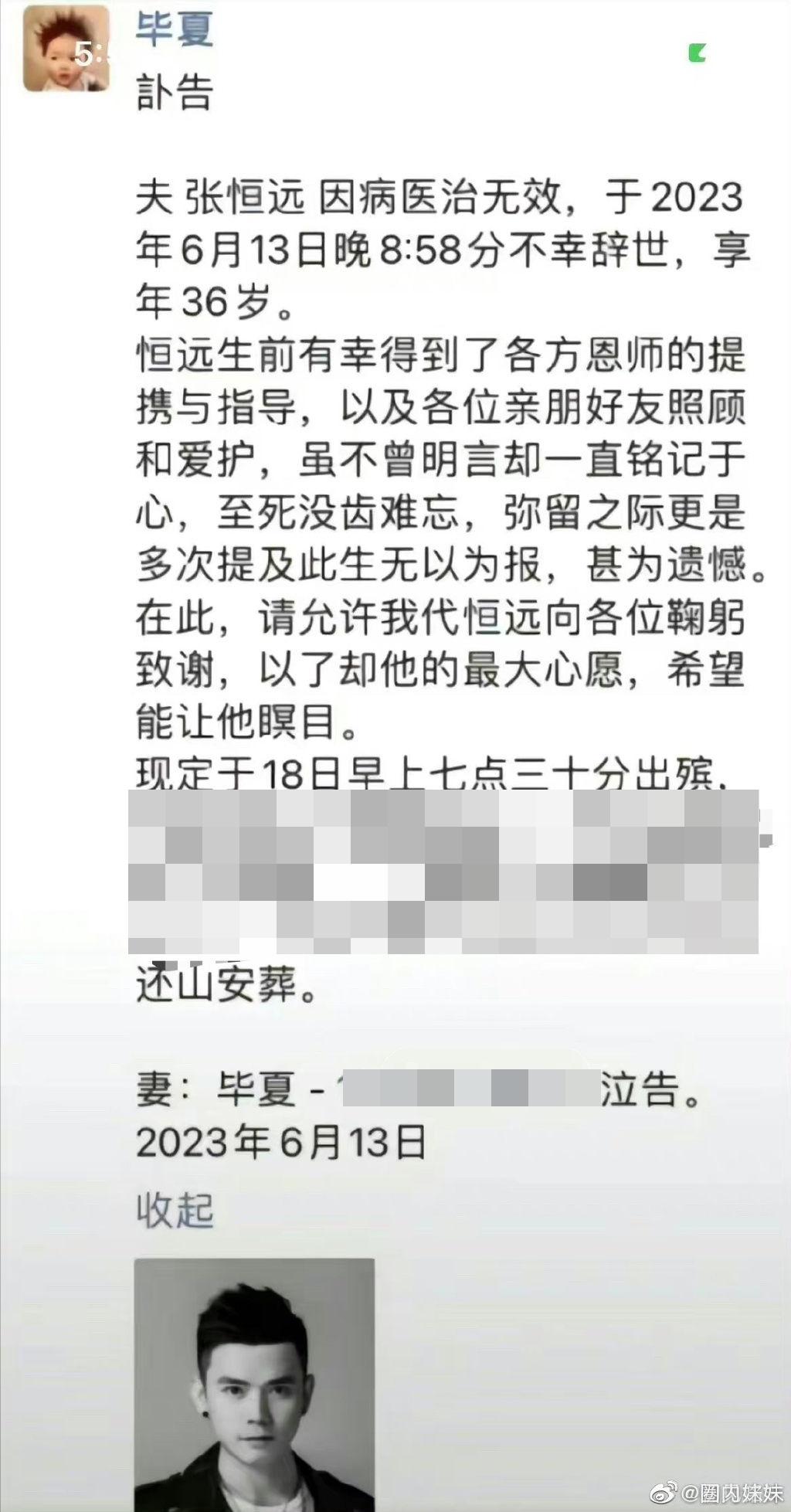Screen dimensions: 791x1512
Task: Open 毕夏's profile name link
Action: (175, 31)
